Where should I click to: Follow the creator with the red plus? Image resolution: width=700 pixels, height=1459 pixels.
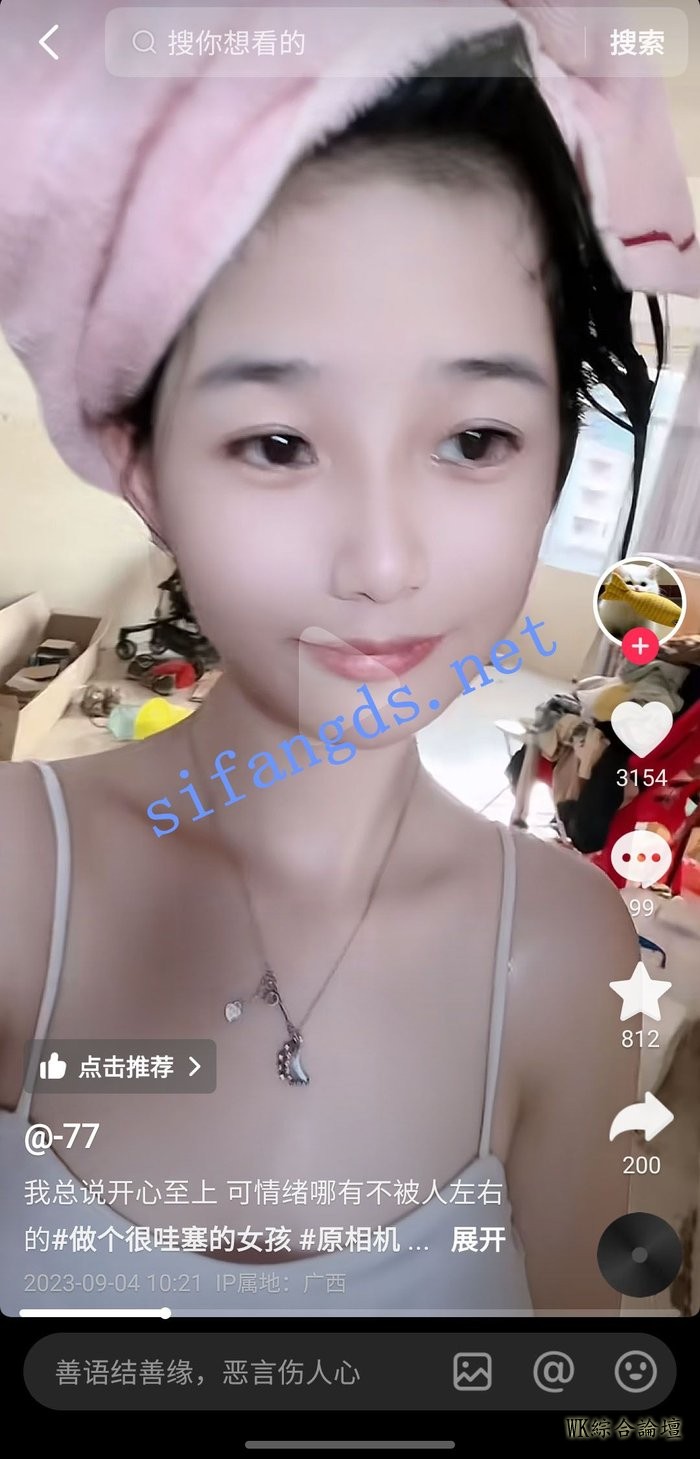pyautogui.click(x=640, y=646)
